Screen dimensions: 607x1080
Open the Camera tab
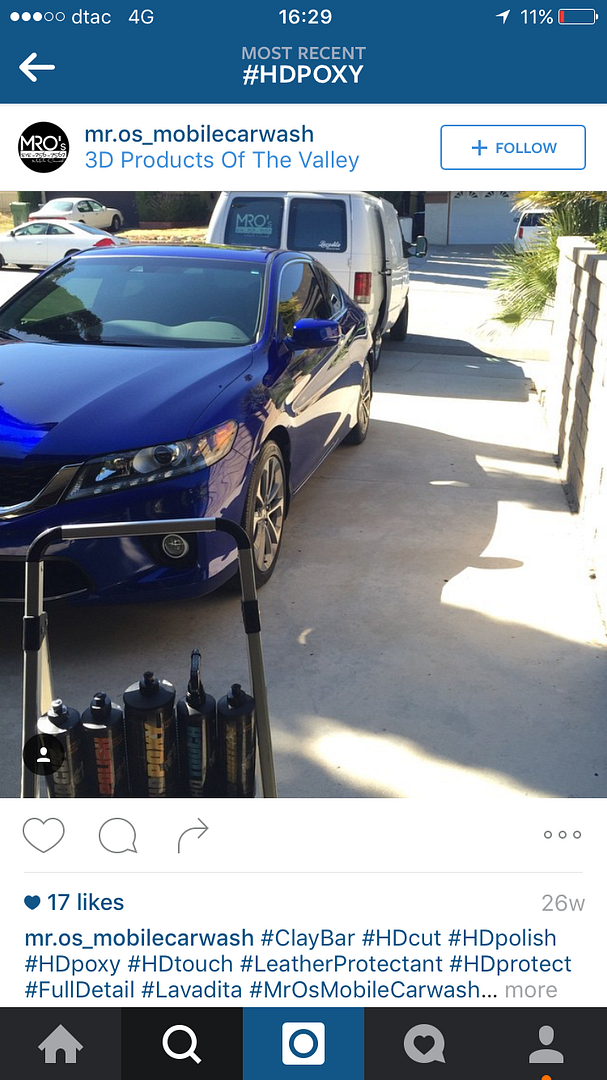(303, 1044)
